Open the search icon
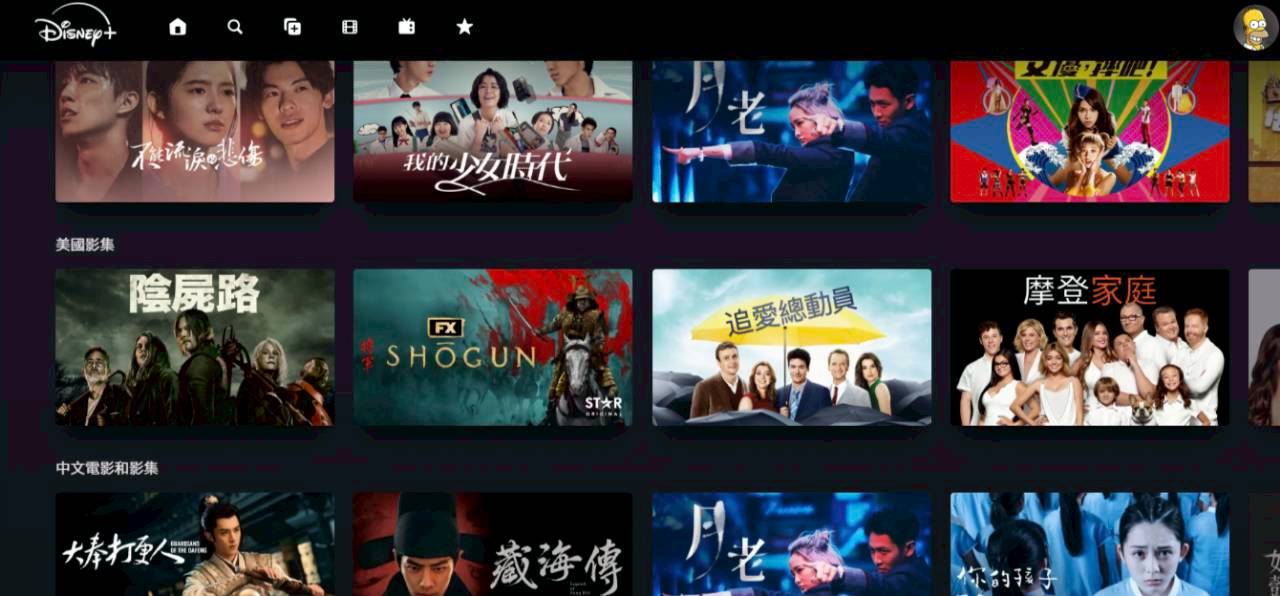 tap(235, 27)
